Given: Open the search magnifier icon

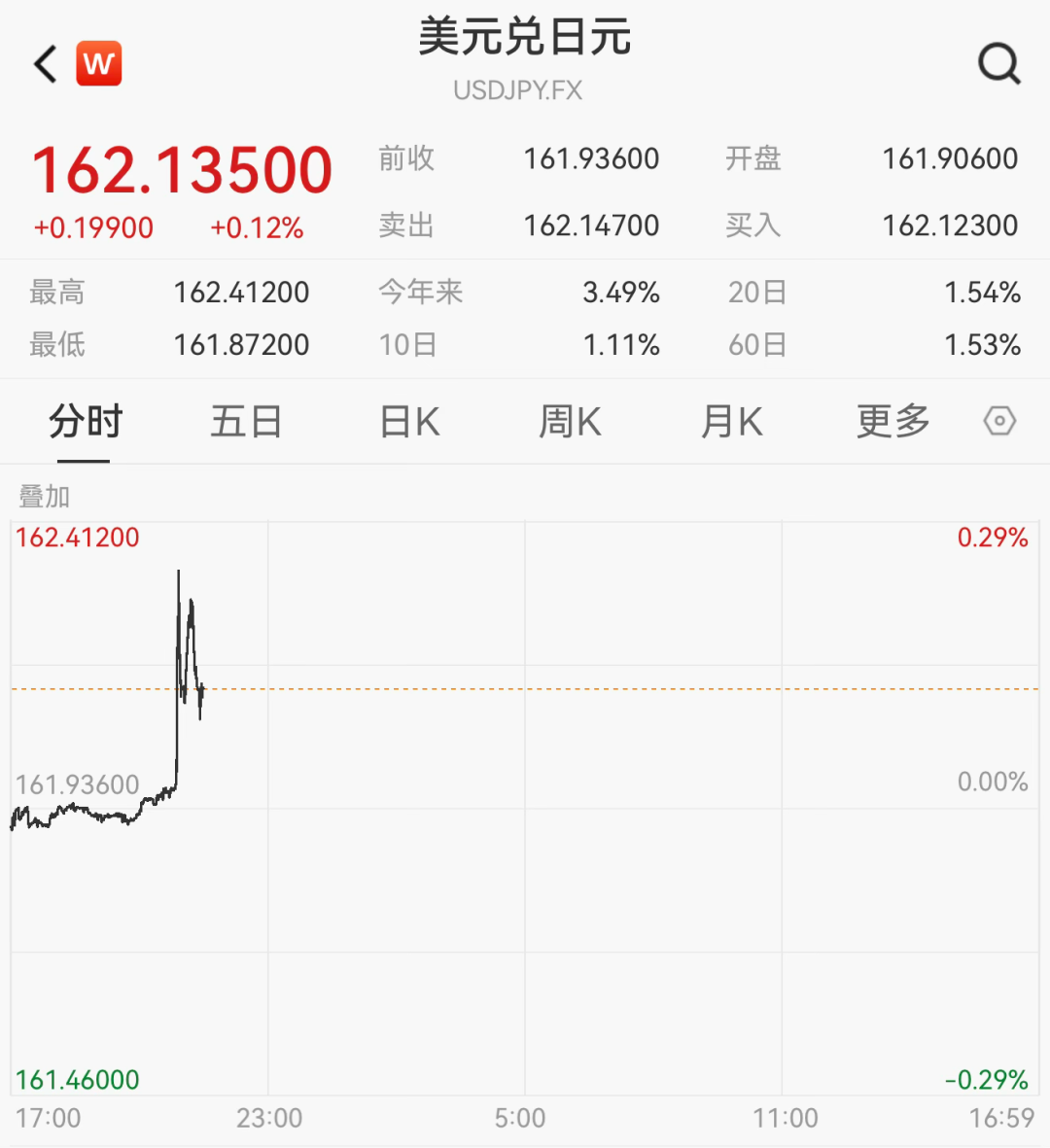Looking at the screenshot, I should coord(999,64).
